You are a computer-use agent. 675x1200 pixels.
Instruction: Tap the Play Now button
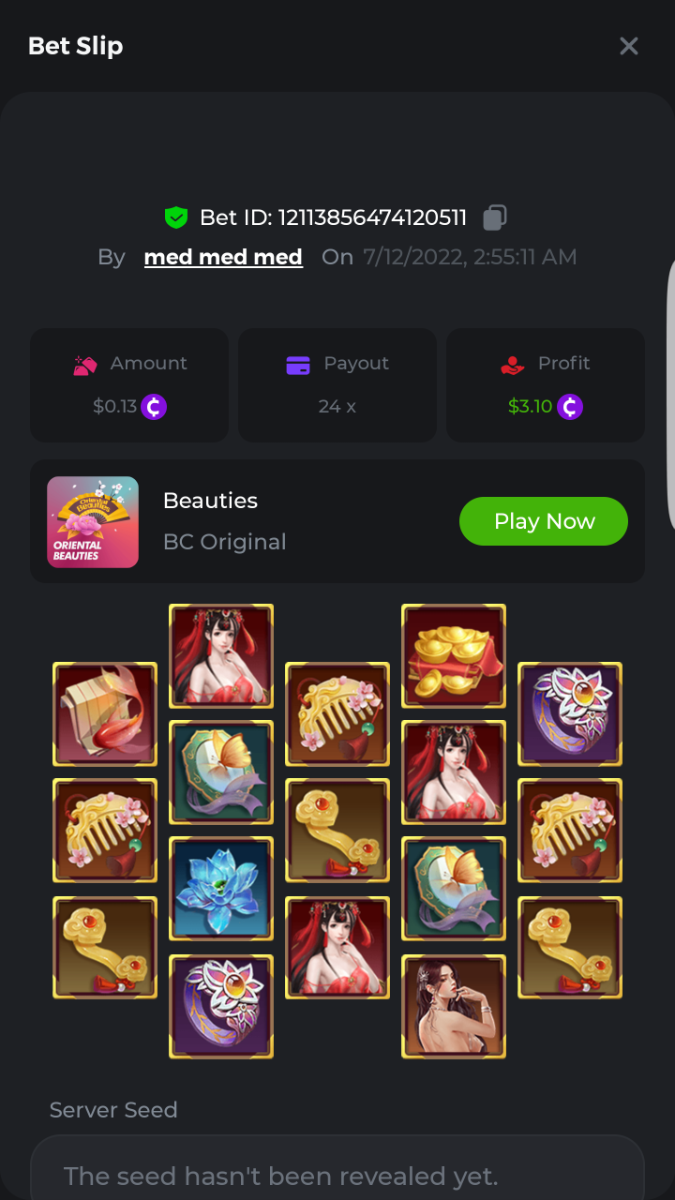coord(543,521)
